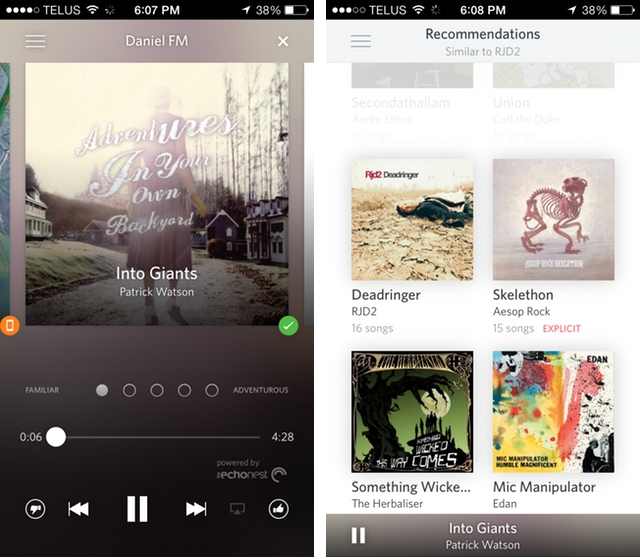Pause playback in the main player
Screen dimensions: 640x560
click(137, 509)
